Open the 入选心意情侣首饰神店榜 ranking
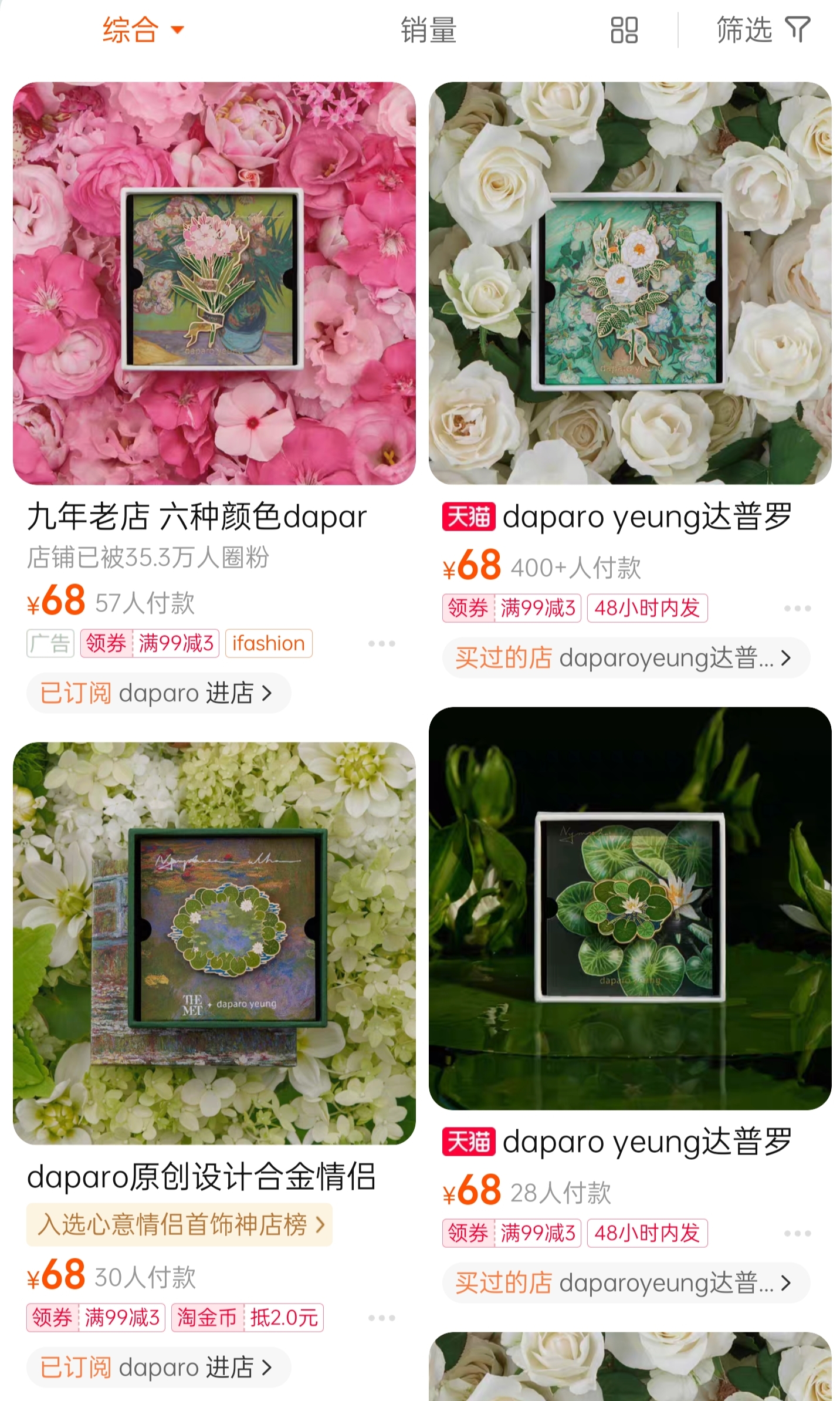This screenshot has width=840, height=1401. (179, 1225)
